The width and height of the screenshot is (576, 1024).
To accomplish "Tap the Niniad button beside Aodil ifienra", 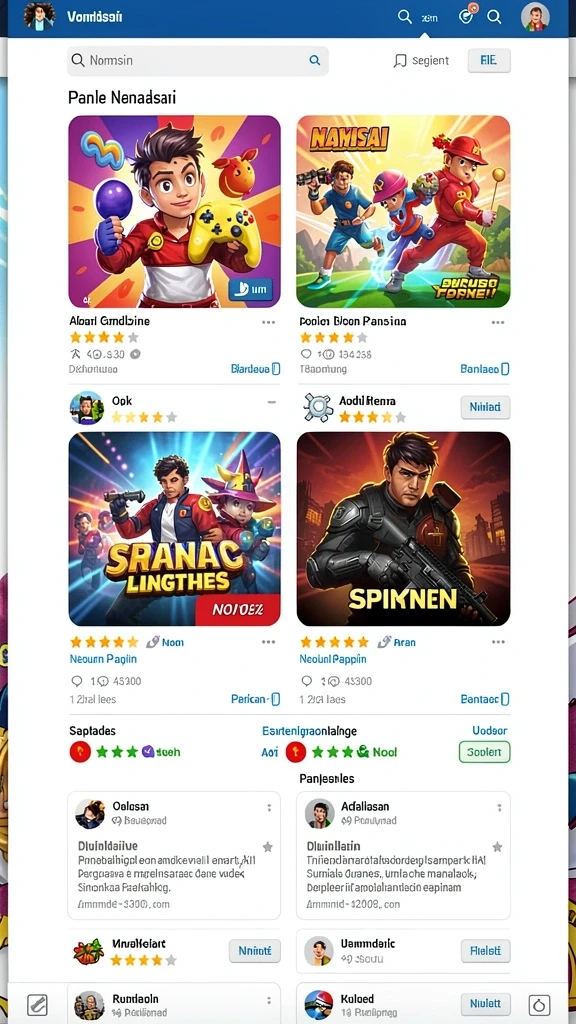I will pos(485,408).
